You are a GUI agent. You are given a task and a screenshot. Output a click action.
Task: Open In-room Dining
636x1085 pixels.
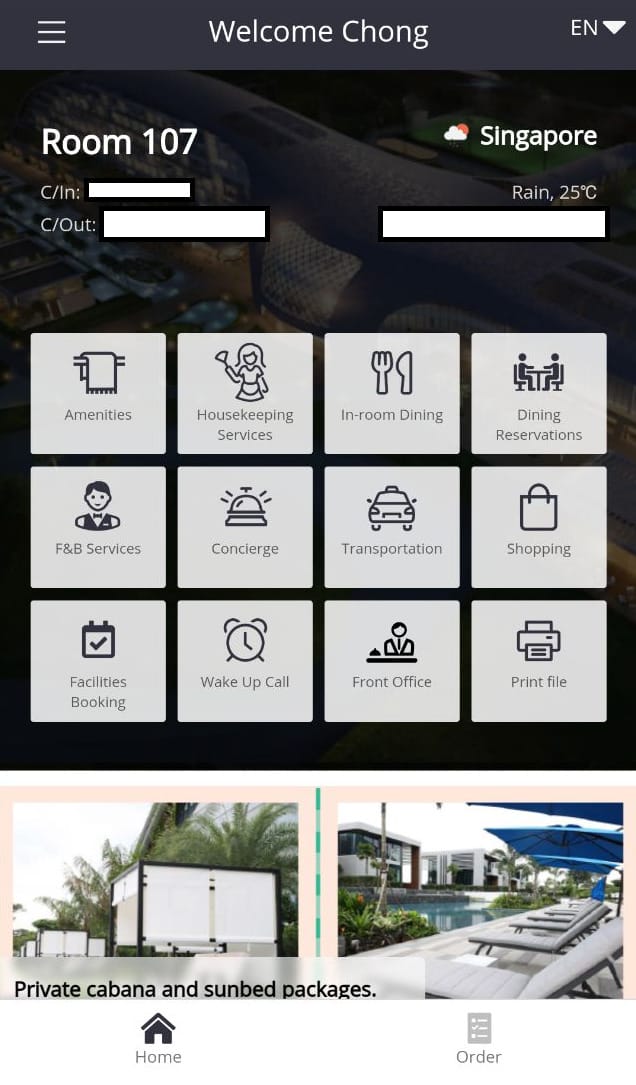tap(392, 393)
